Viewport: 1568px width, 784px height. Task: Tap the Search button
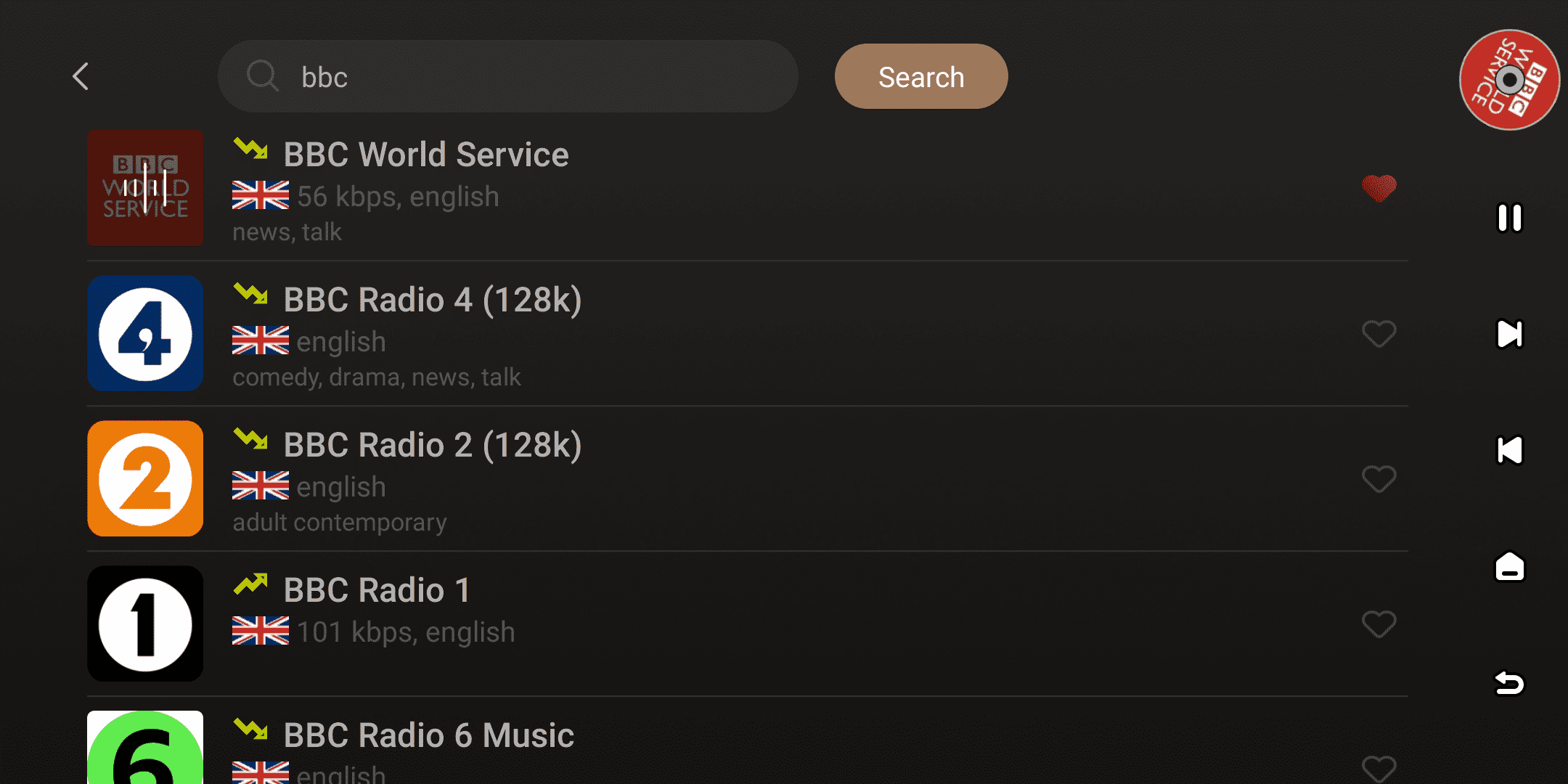[920, 76]
